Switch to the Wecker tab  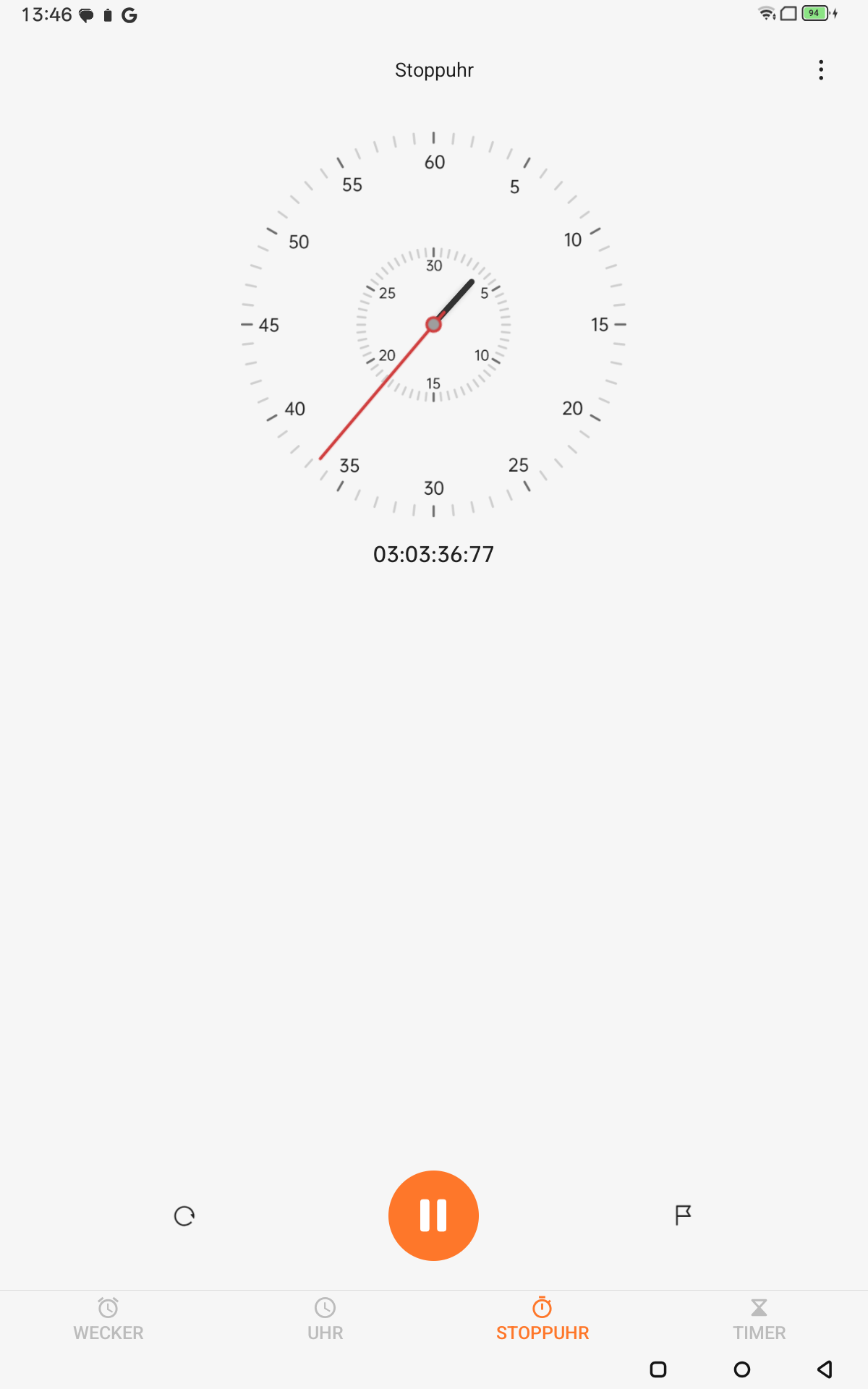(109, 1319)
